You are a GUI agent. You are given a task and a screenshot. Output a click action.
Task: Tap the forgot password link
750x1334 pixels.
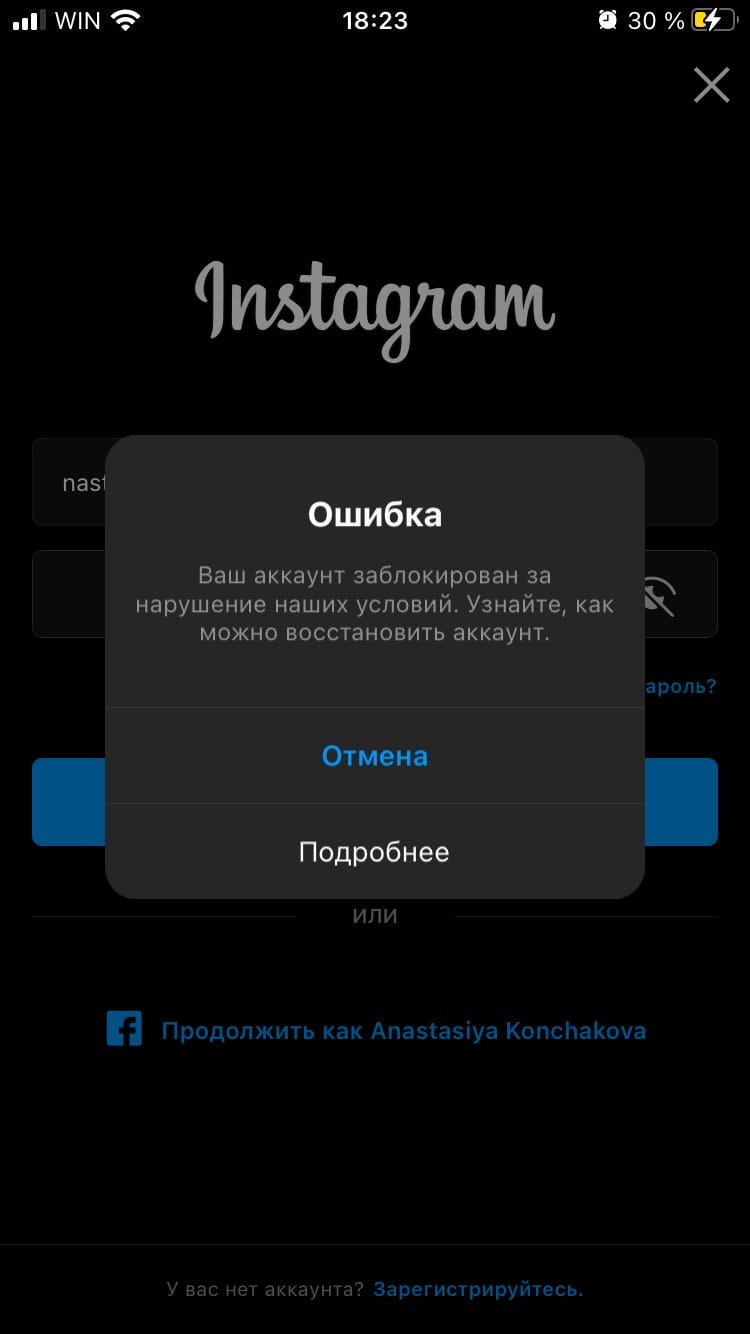[x=682, y=686]
